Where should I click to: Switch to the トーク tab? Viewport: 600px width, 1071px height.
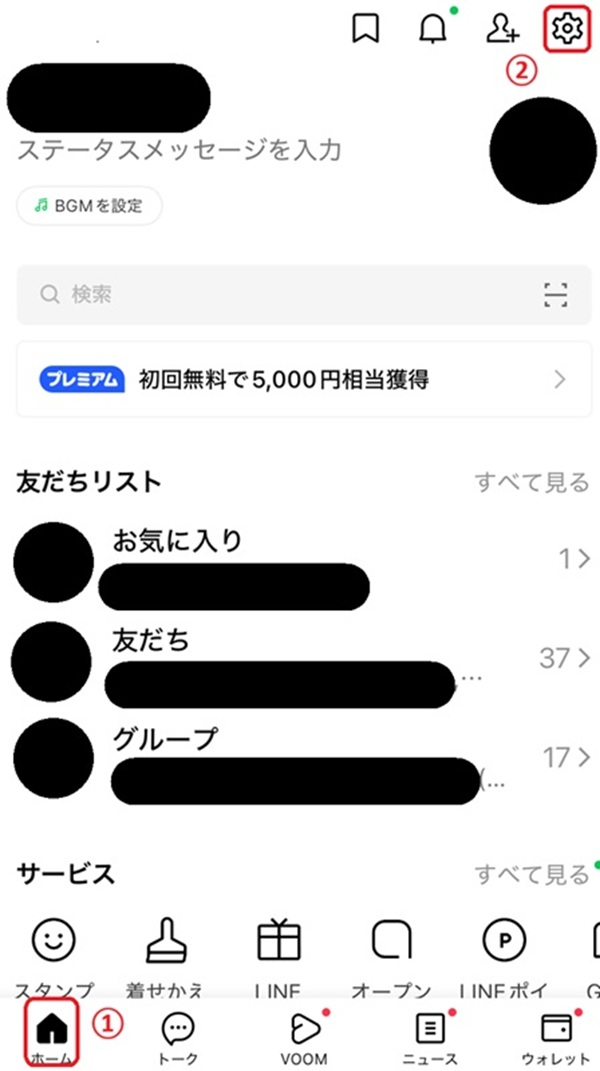[x=178, y=1038]
